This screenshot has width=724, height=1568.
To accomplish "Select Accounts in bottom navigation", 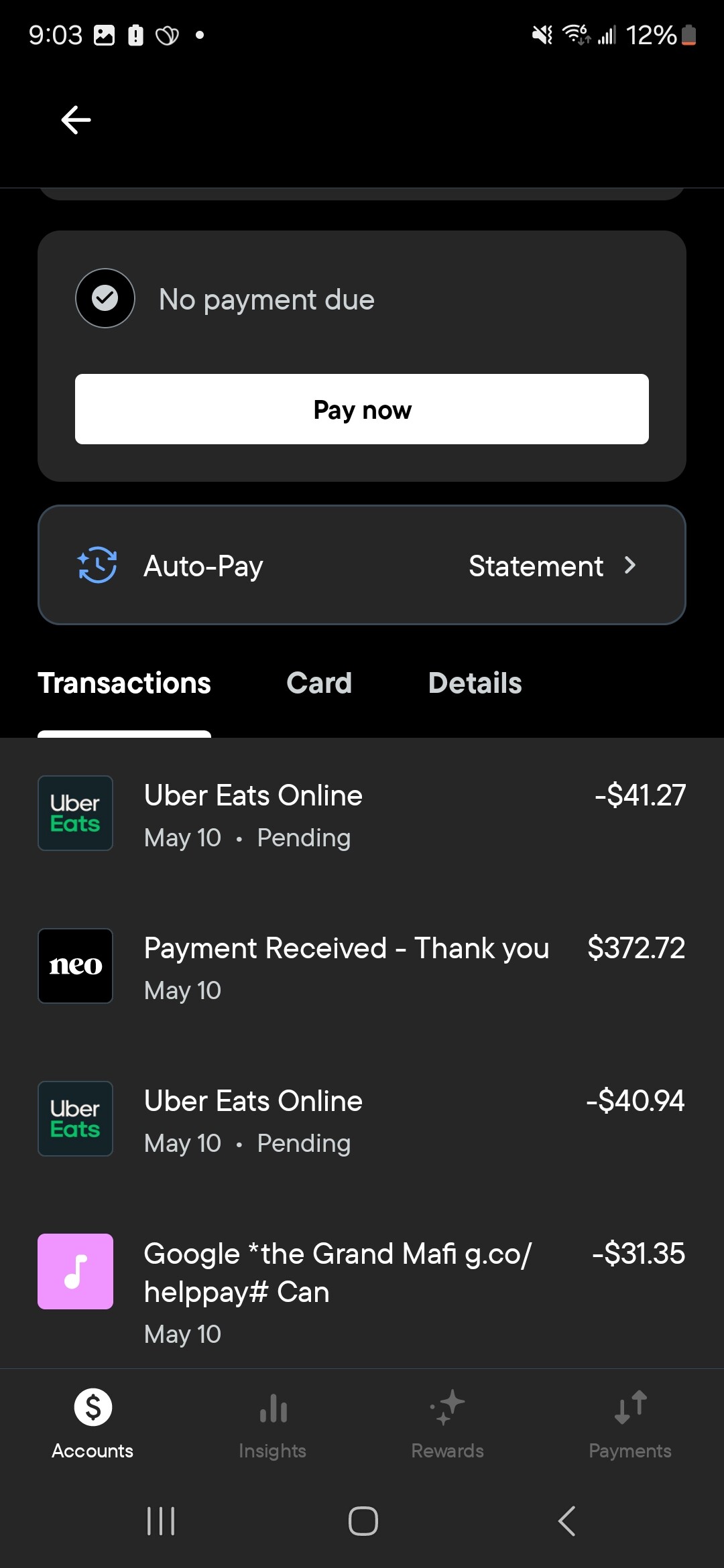I will [x=93, y=1424].
